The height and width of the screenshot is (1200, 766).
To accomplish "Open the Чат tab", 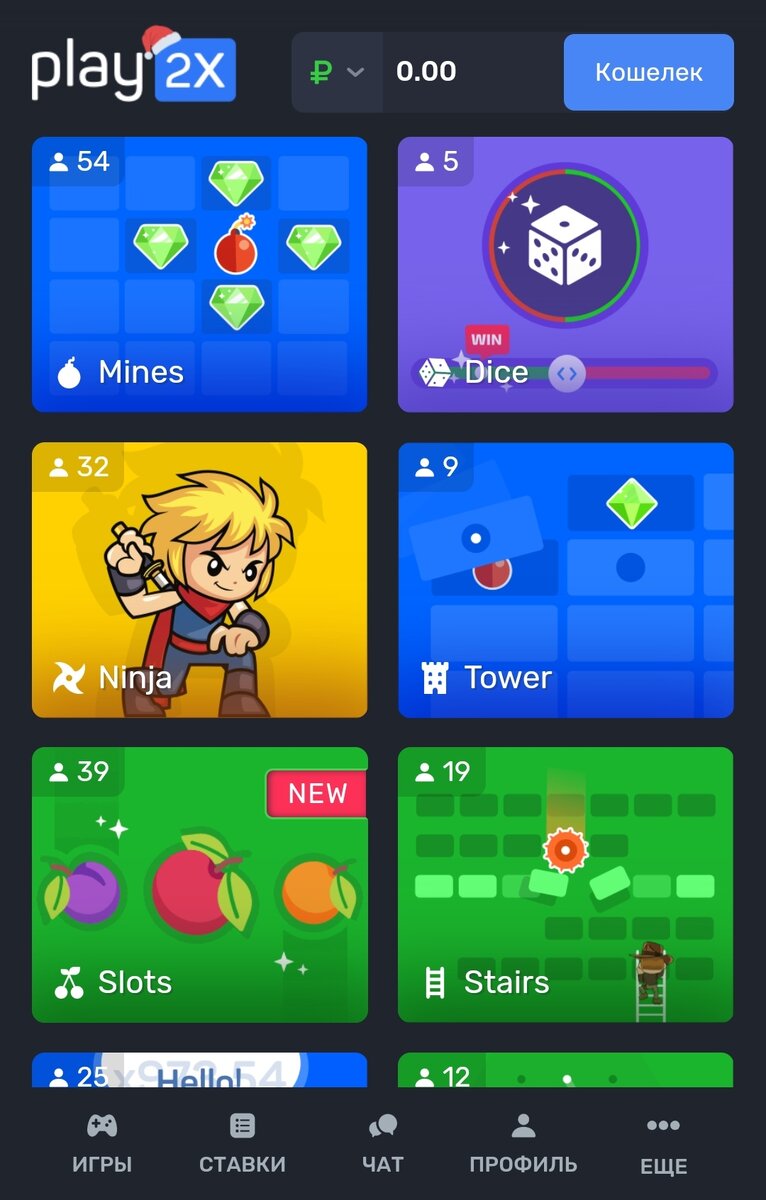I will click(383, 1144).
